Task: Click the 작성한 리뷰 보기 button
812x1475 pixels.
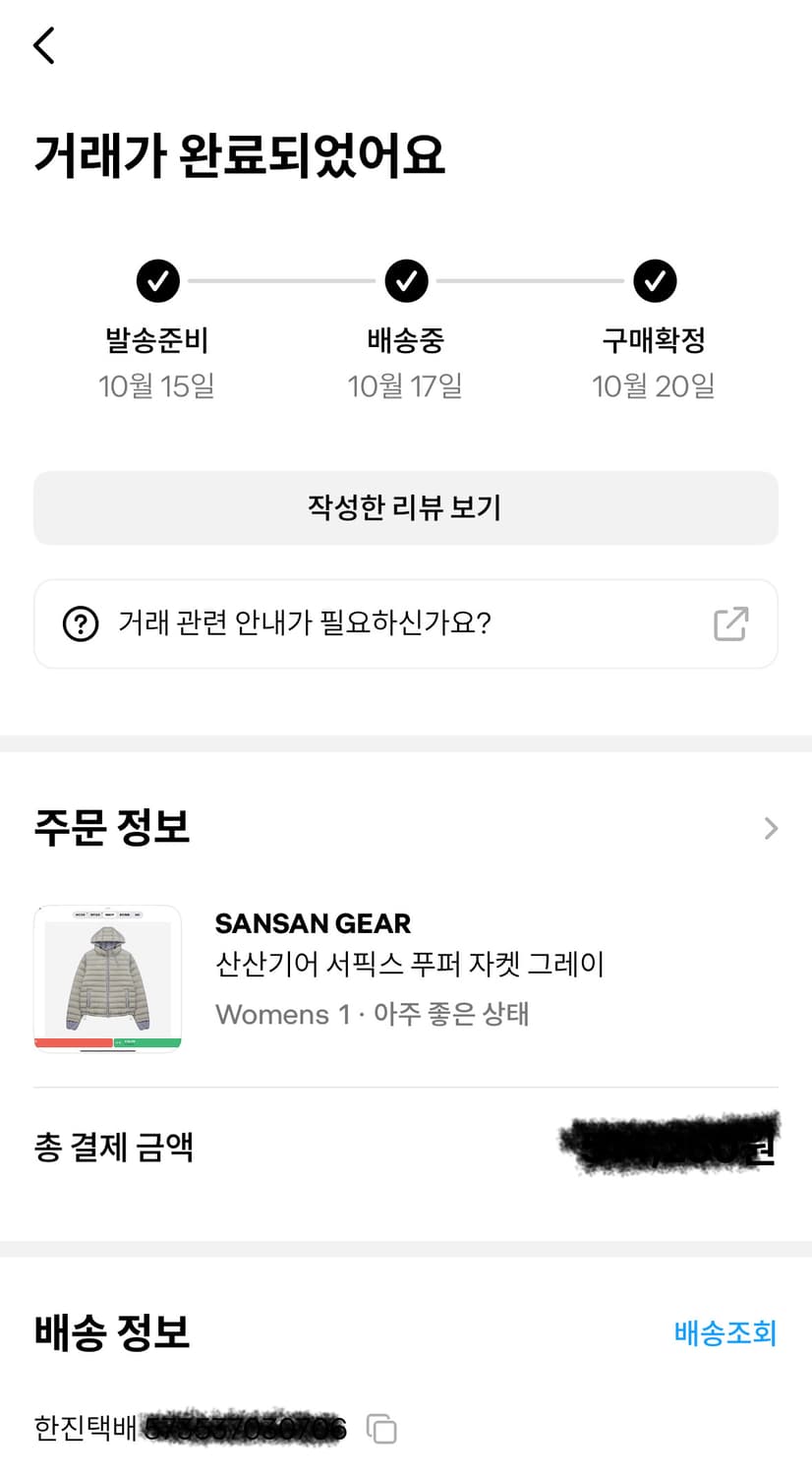Action: [x=406, y=507]
